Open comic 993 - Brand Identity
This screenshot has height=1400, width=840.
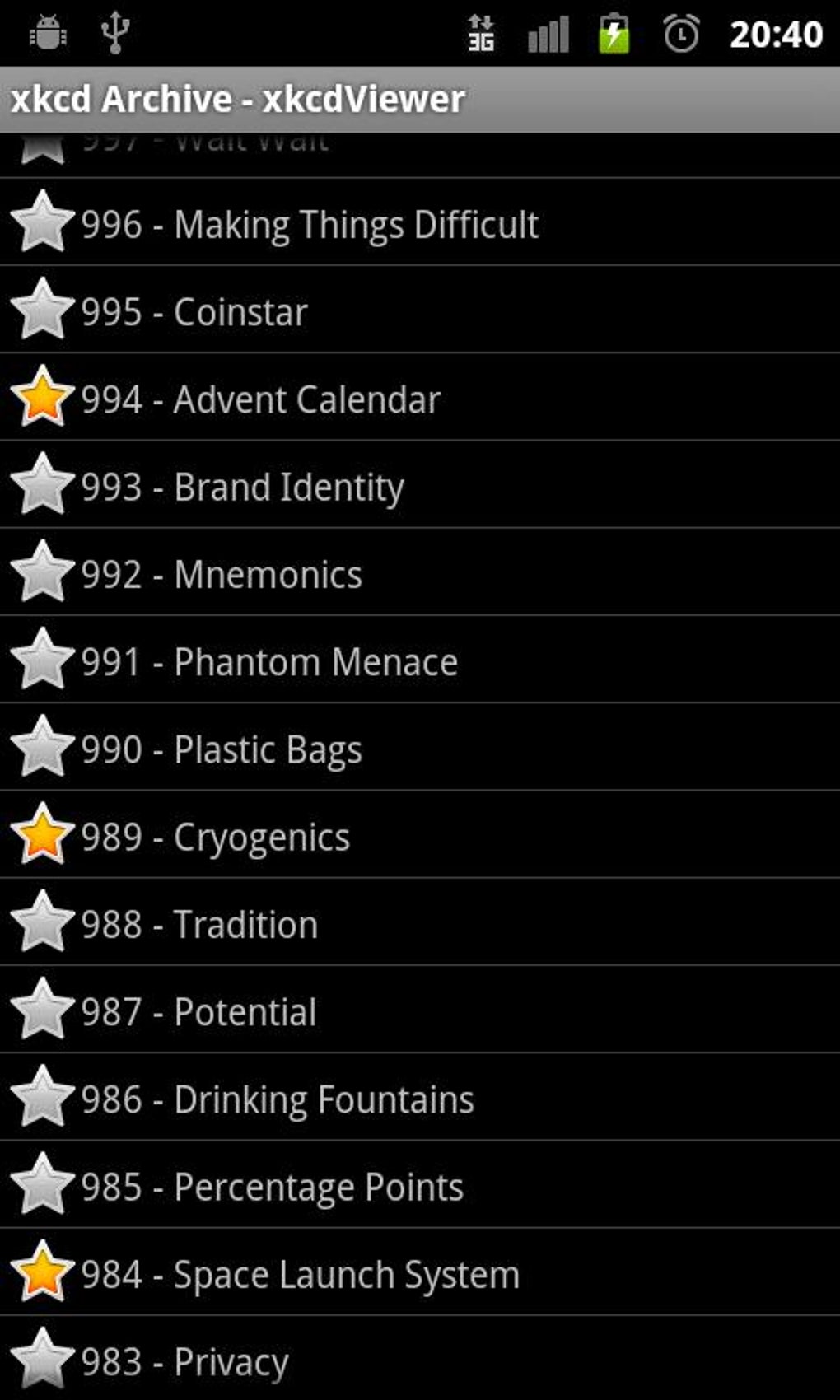click(x=420, y=485)
